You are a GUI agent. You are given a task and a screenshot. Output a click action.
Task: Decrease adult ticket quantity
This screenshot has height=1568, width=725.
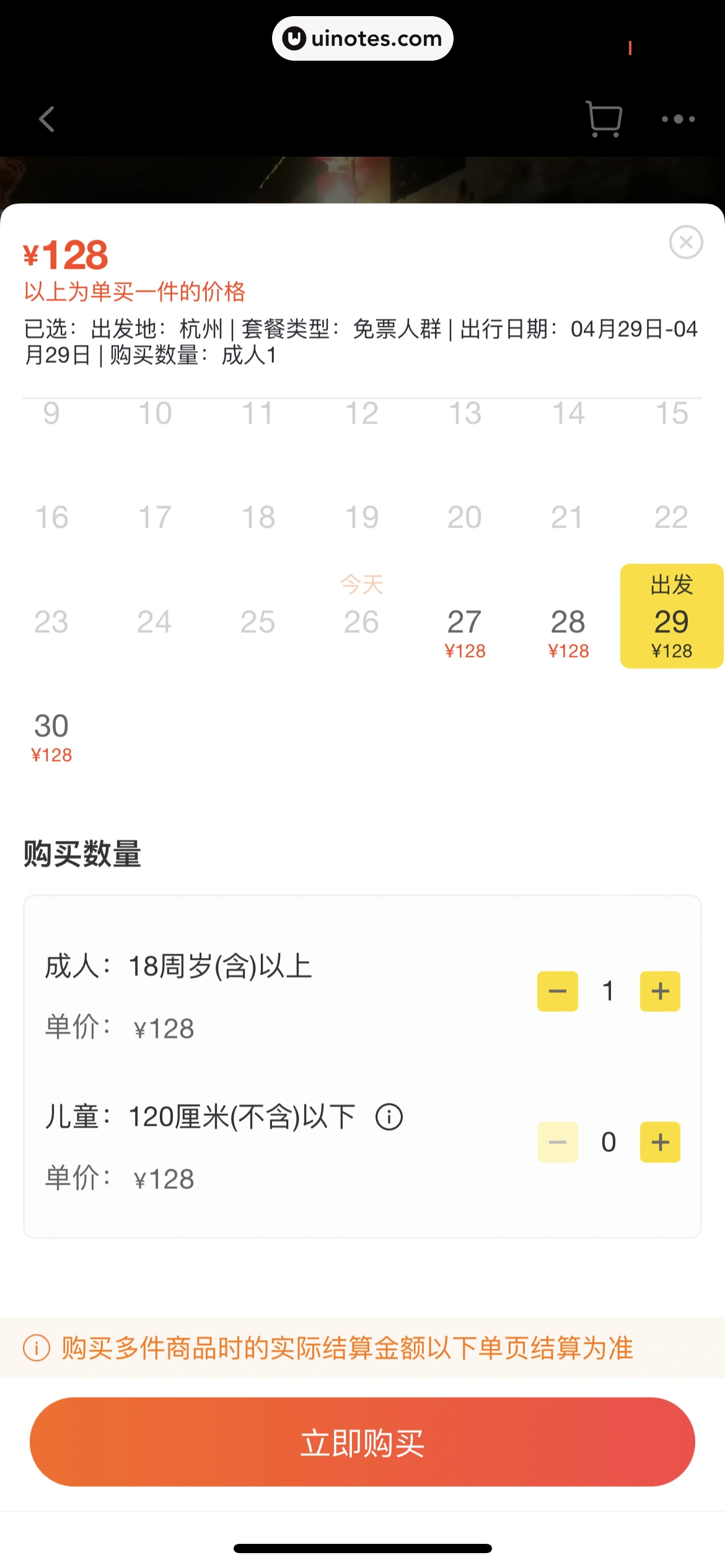(557, 991)
